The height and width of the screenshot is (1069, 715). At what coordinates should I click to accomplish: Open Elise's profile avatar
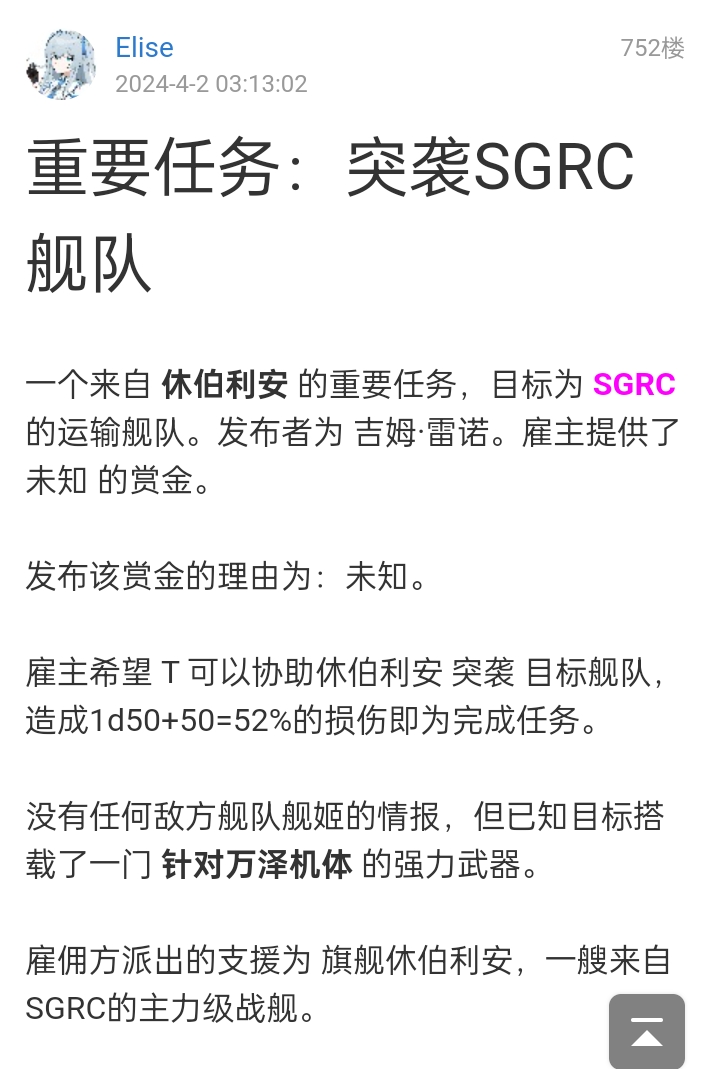click(x=61, y=65)
